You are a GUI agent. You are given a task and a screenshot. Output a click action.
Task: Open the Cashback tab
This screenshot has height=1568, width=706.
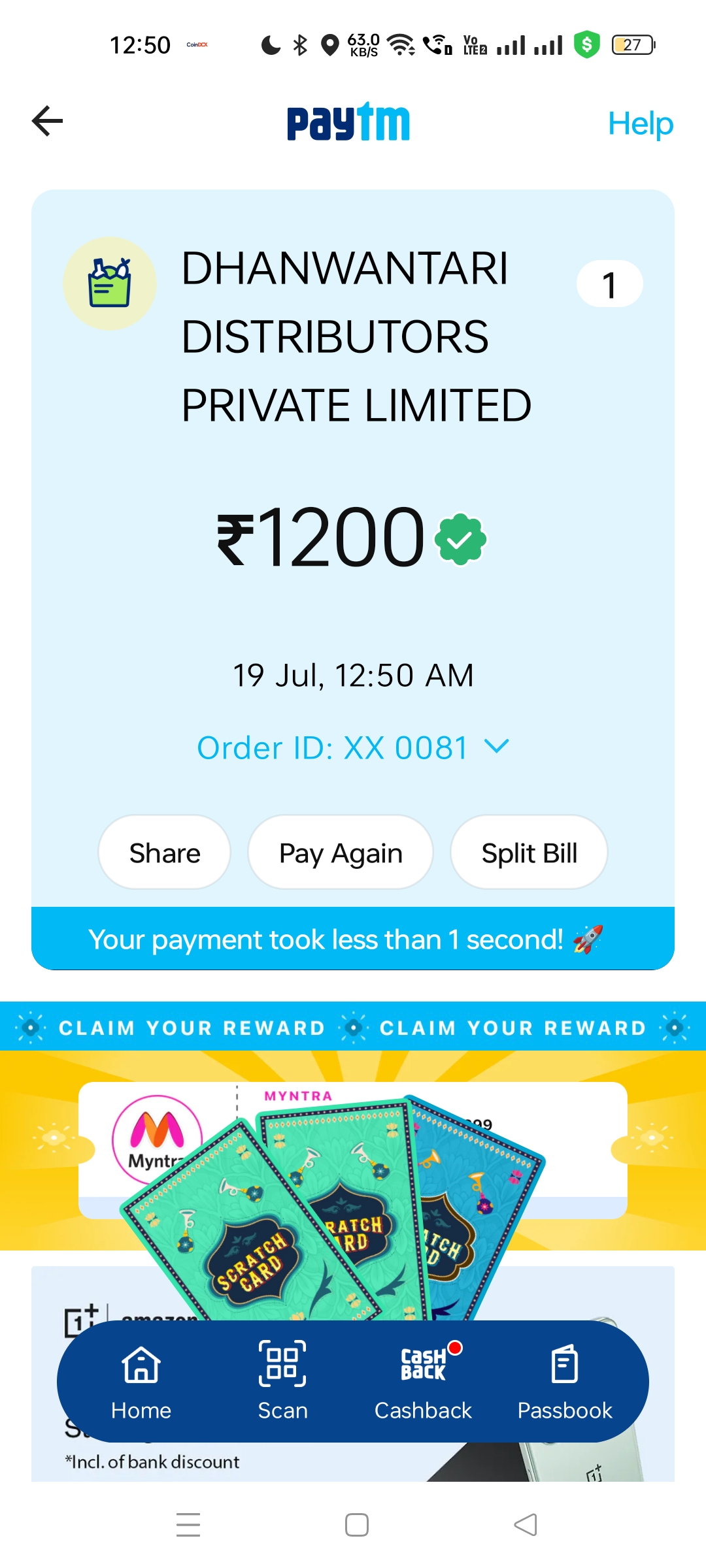point(423,1382)
